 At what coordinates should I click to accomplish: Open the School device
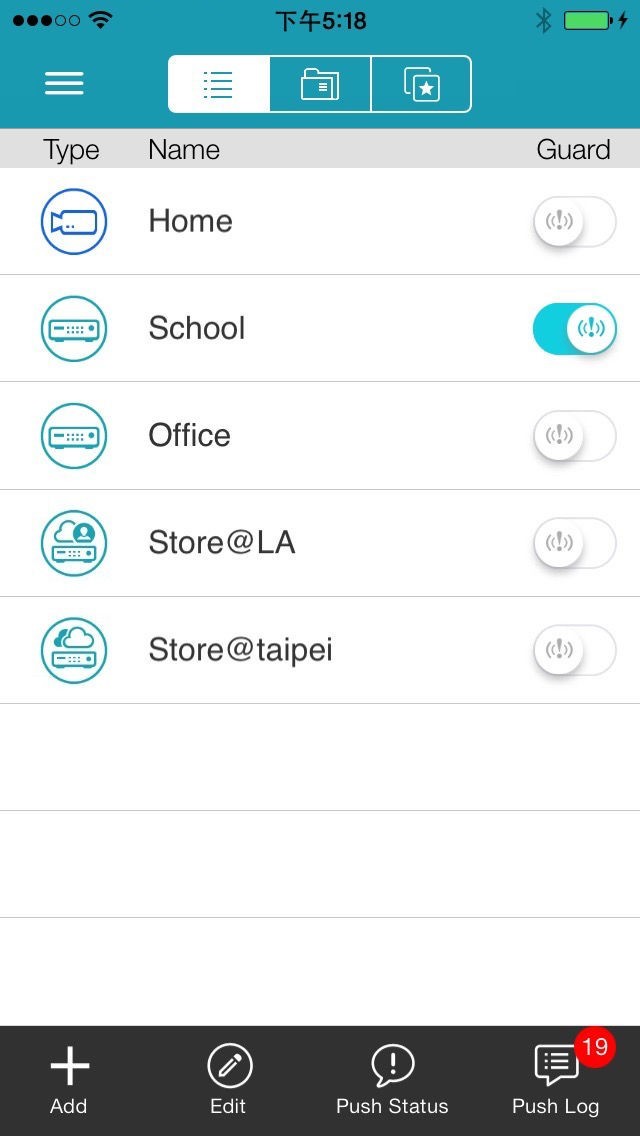tap(196, 328)
